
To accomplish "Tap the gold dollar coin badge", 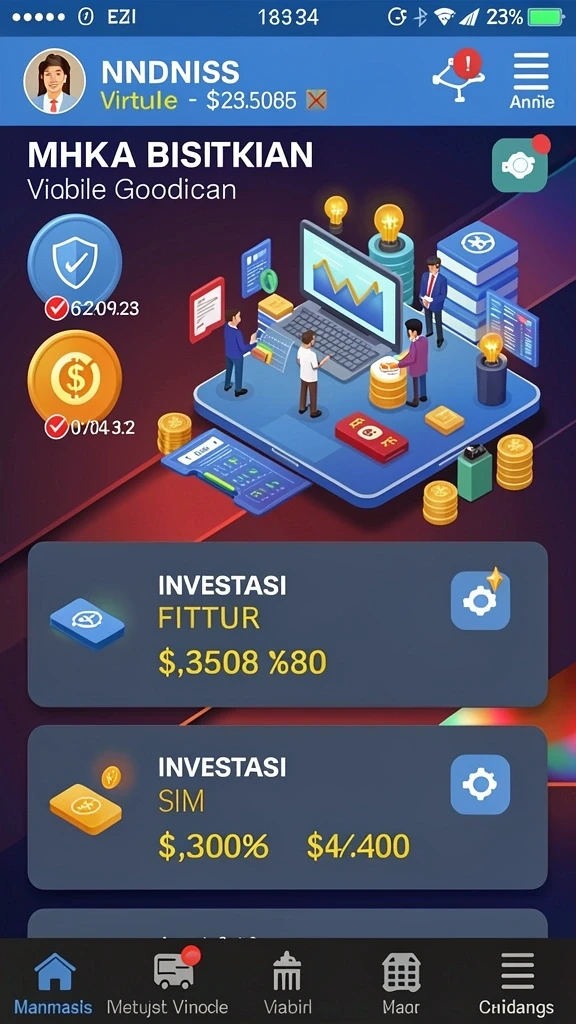I will [74, 377].
